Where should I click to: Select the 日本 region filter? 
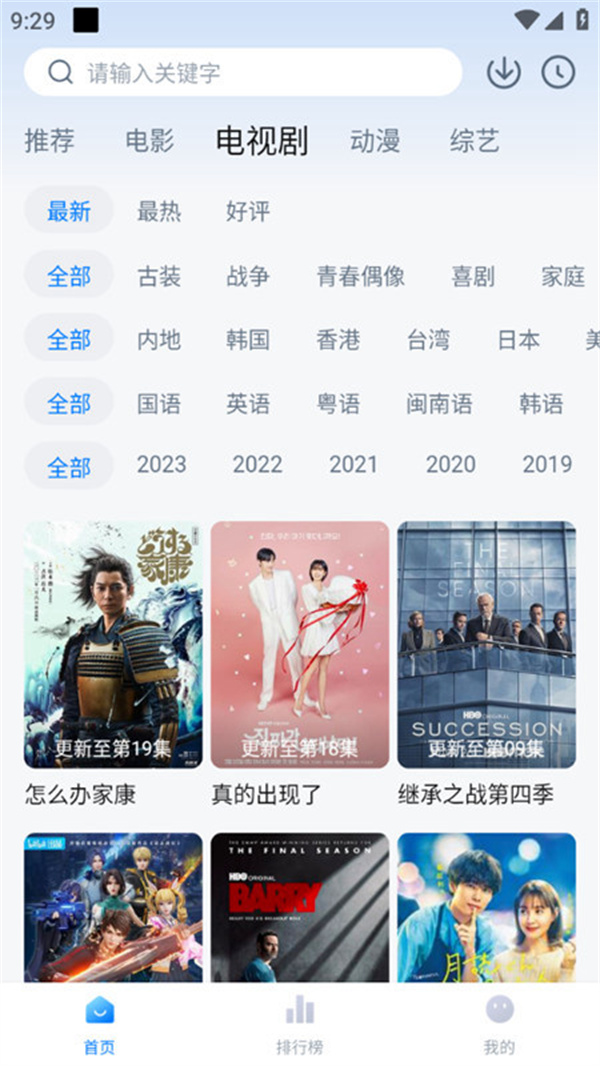point(519,340)
